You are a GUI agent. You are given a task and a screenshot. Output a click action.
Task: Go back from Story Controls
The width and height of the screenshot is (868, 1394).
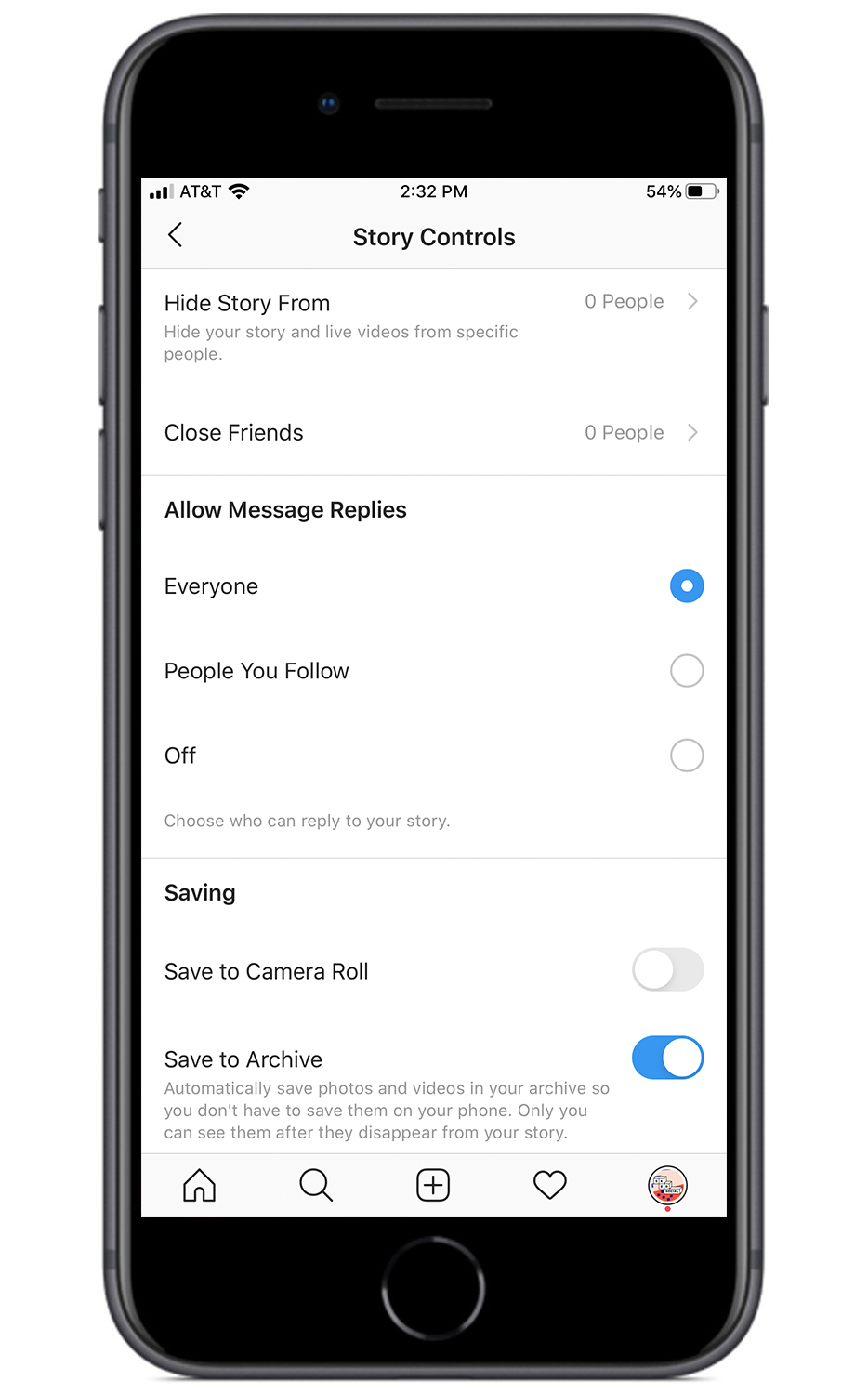(175, 235)
